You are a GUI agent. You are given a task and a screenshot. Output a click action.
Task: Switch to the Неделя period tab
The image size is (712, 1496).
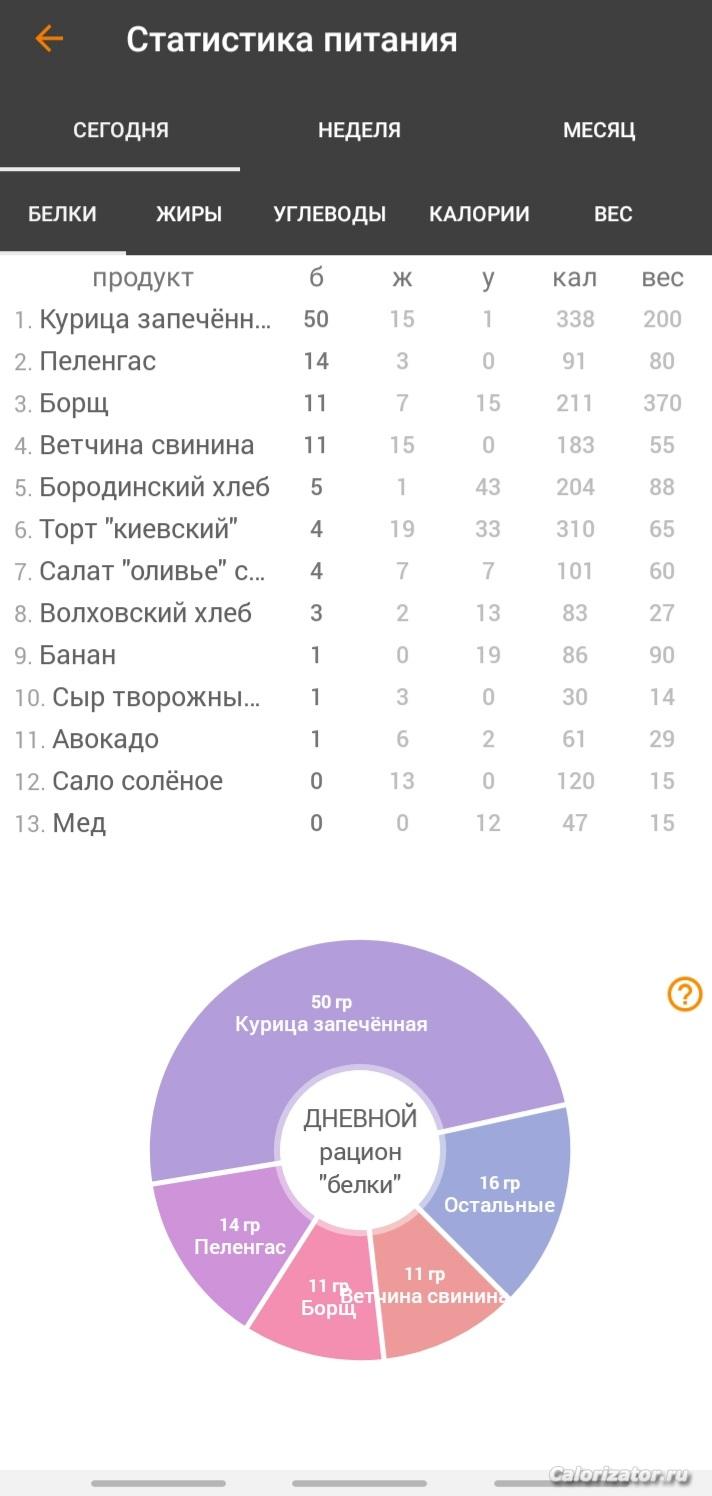point(359,130)
